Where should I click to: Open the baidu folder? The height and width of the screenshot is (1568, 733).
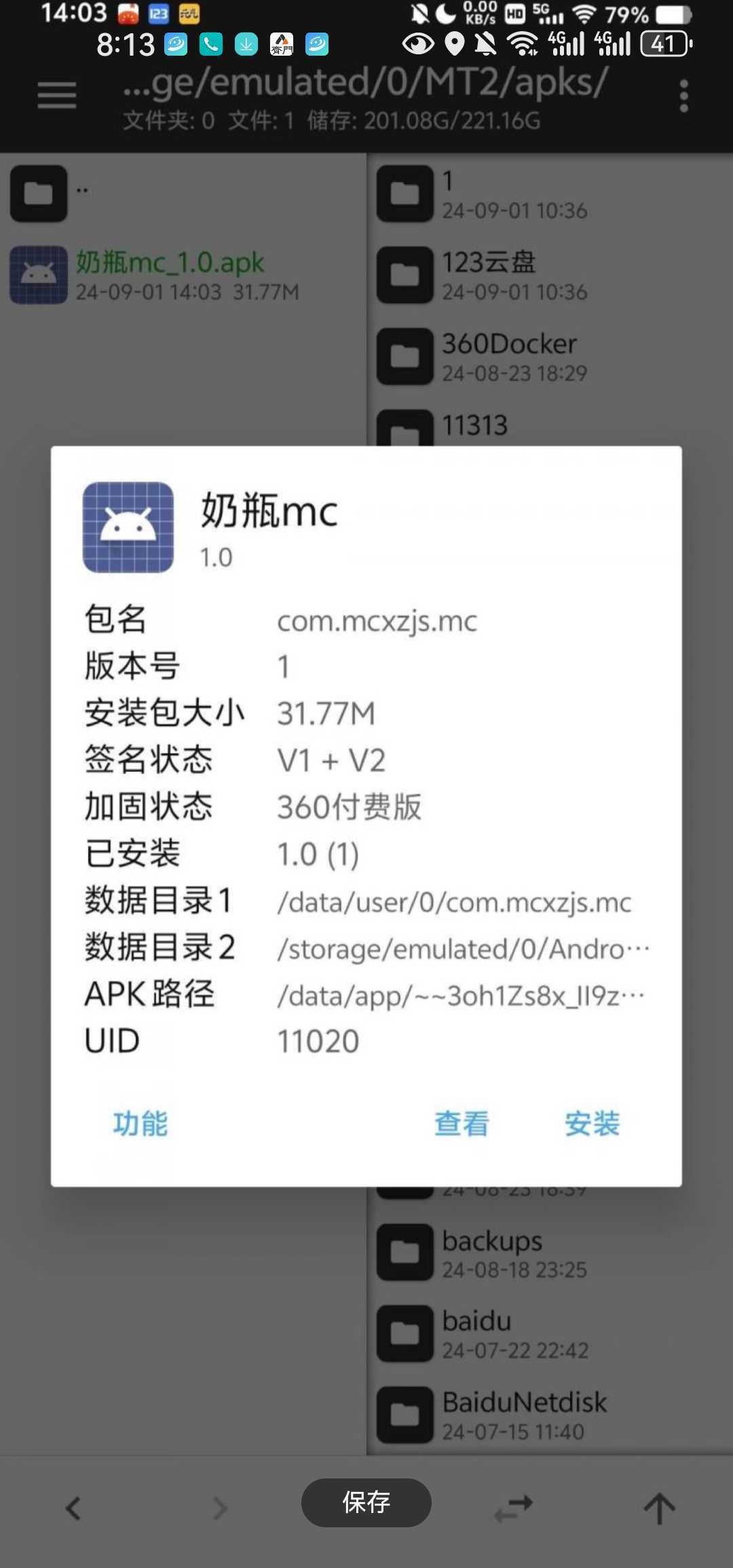476,1334
